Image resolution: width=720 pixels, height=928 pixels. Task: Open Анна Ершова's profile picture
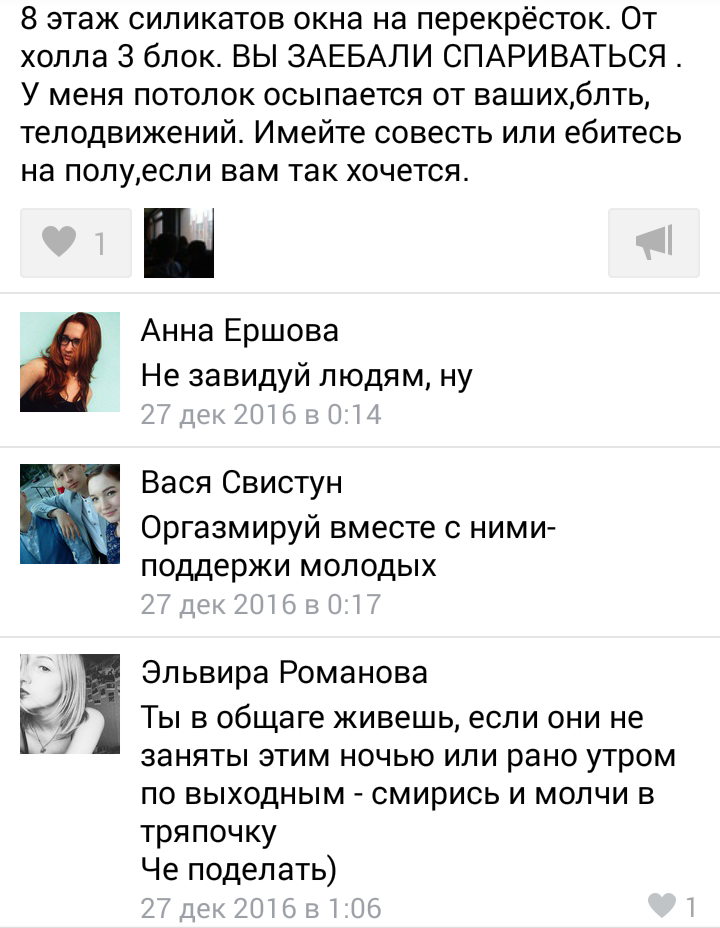click(x=70, y=362)
